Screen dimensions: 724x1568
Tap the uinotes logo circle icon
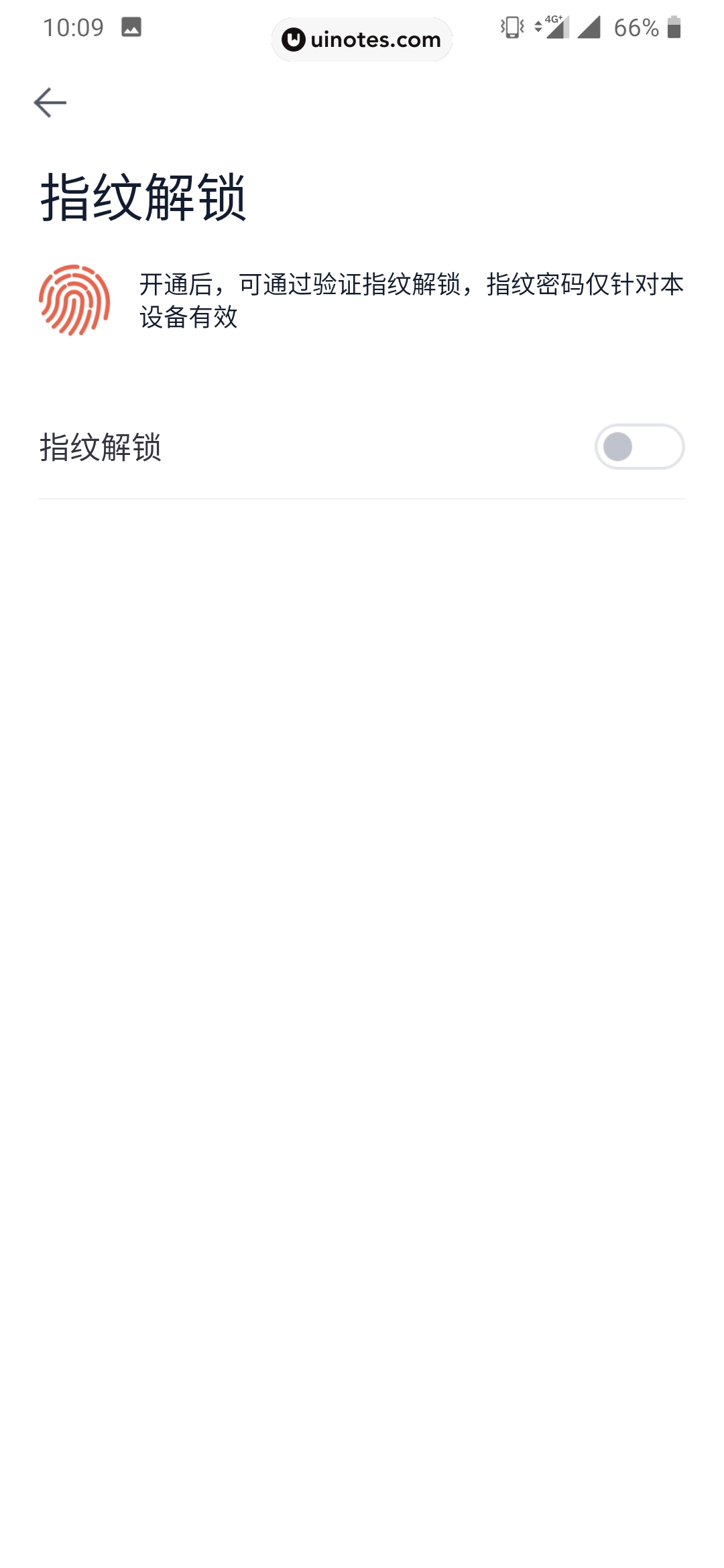pos(293,40)
